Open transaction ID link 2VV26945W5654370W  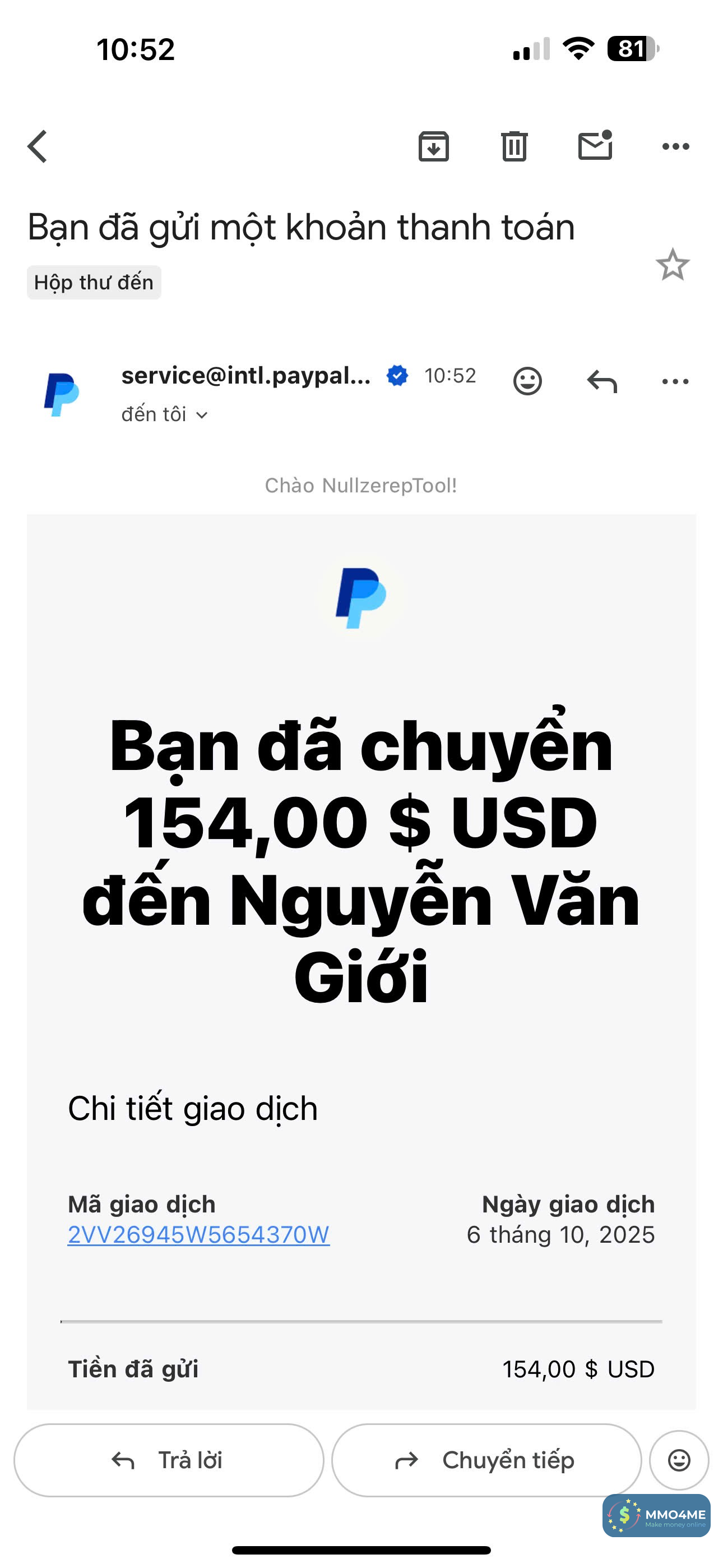point(198,1234)
